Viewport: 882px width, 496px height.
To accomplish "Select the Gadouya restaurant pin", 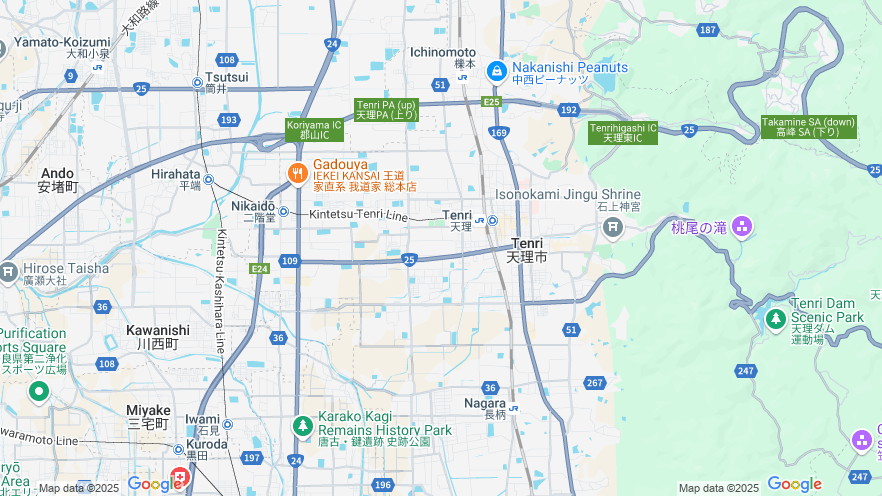I will coord(297,174).
